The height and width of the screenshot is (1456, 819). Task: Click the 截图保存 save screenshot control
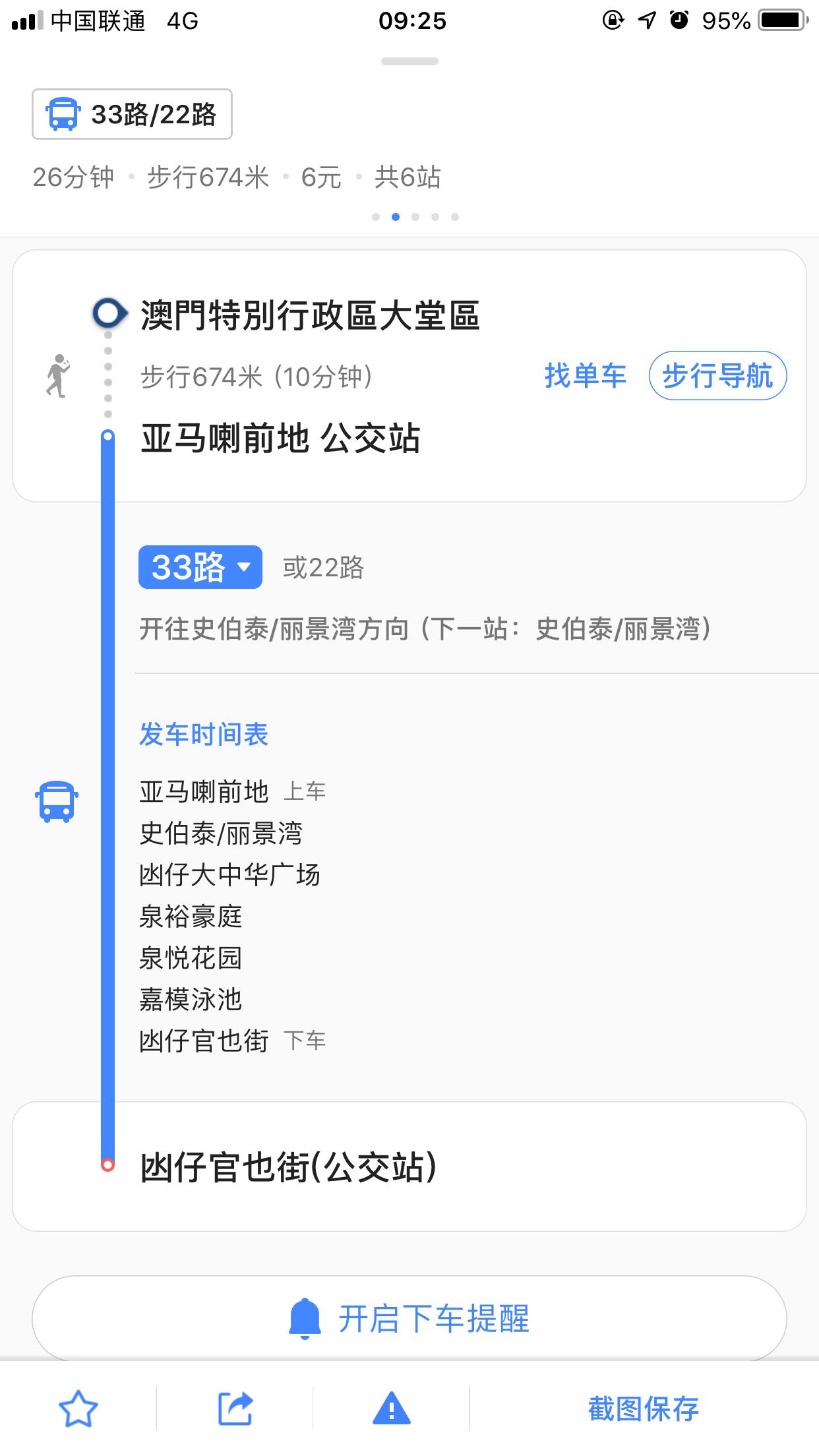coord(644,1409)
